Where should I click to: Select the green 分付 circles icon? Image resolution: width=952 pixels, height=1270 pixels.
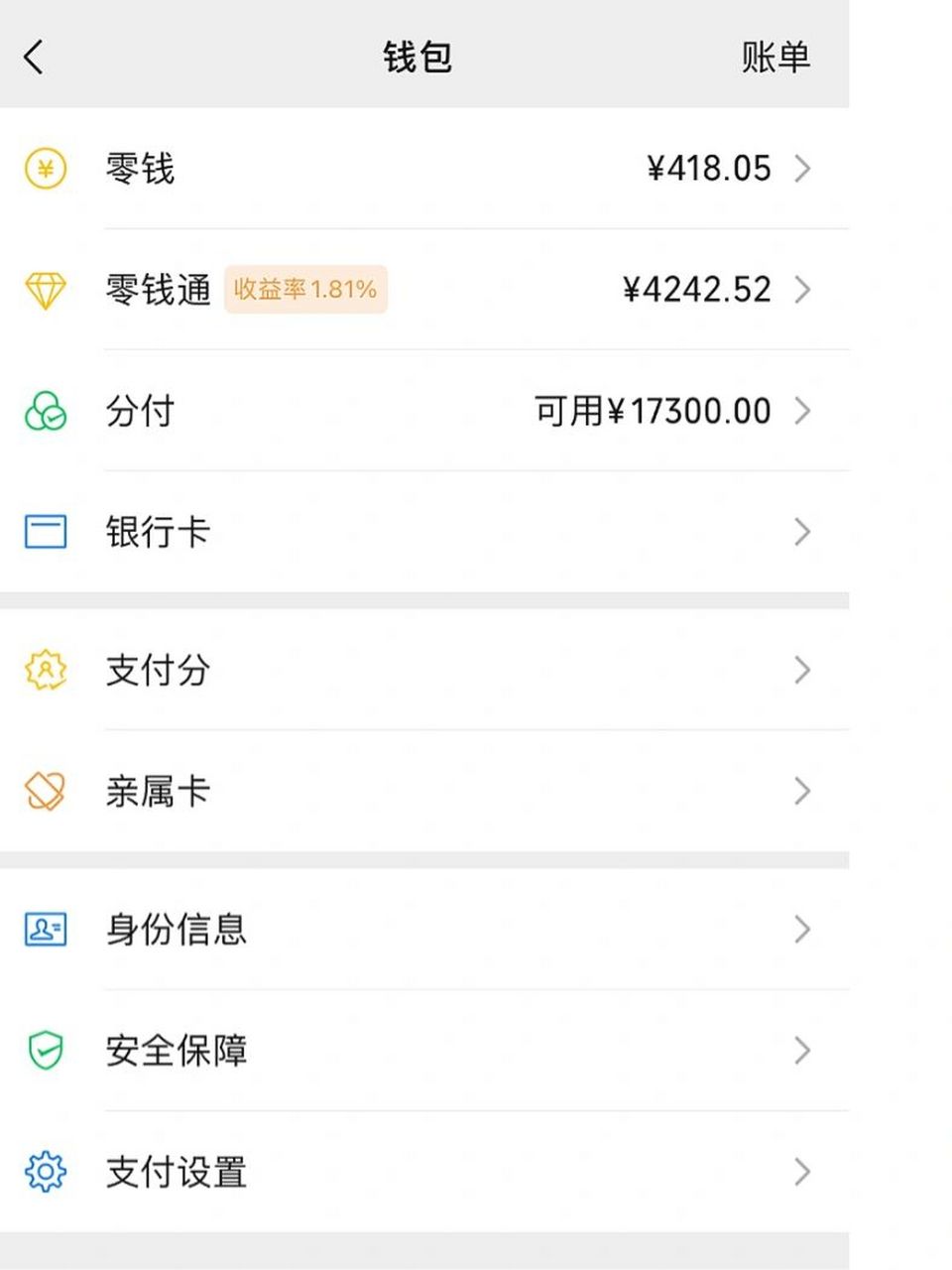(x=44, y=411)
